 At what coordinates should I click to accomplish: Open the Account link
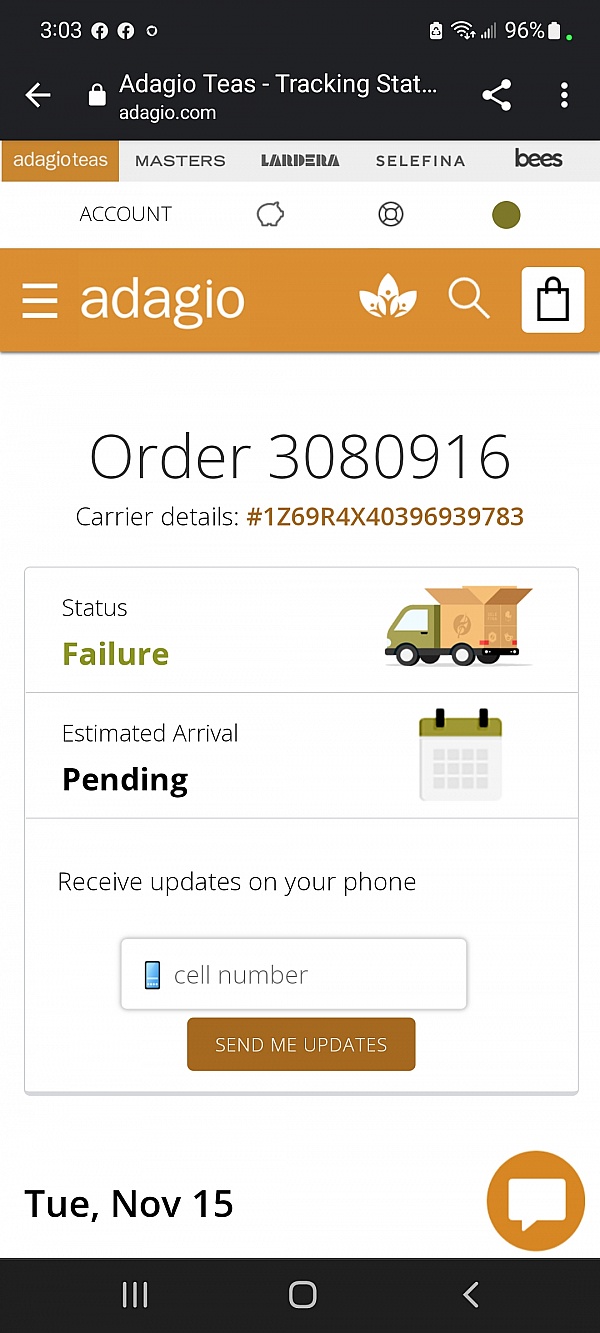125,214
